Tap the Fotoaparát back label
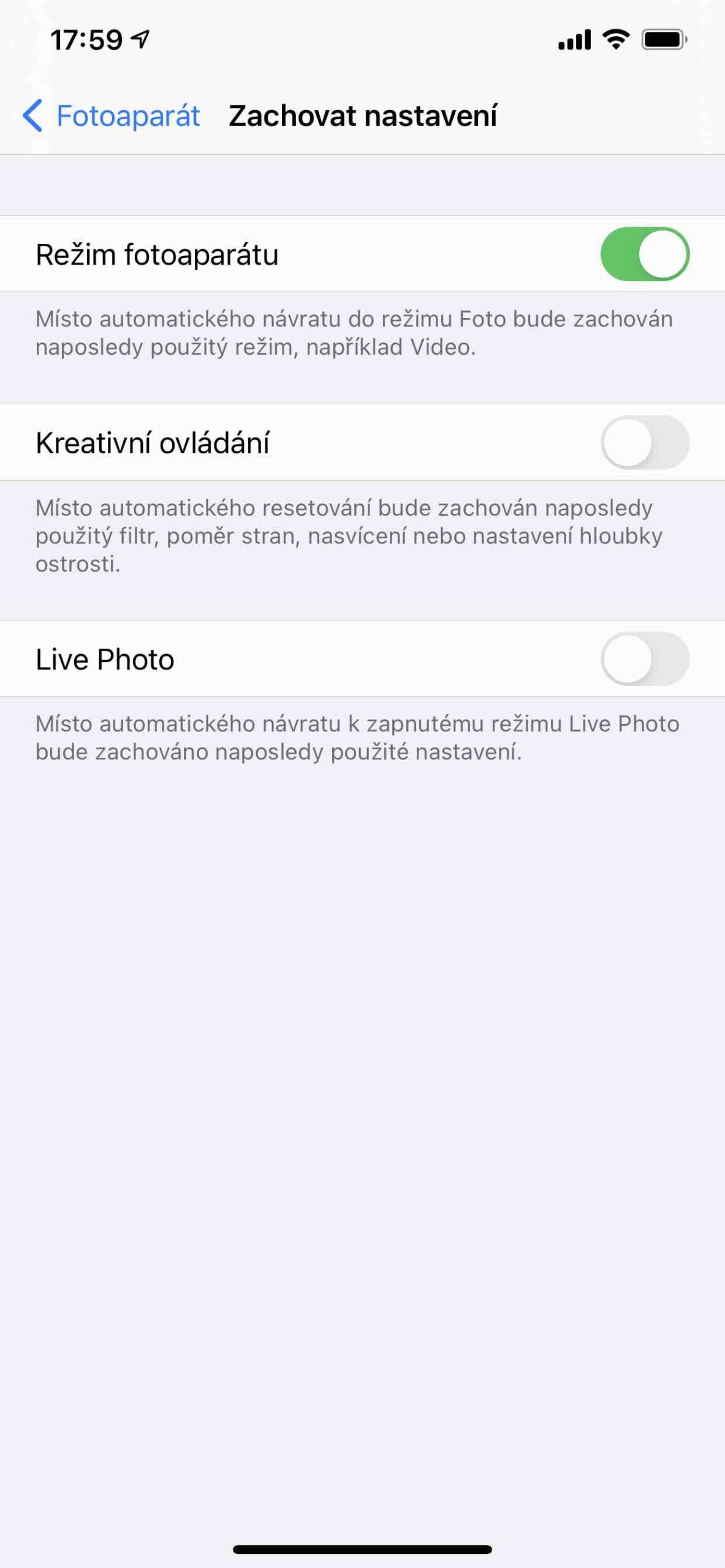The width and height of the screenshot is (725, 1568). [x=127, y=115]
